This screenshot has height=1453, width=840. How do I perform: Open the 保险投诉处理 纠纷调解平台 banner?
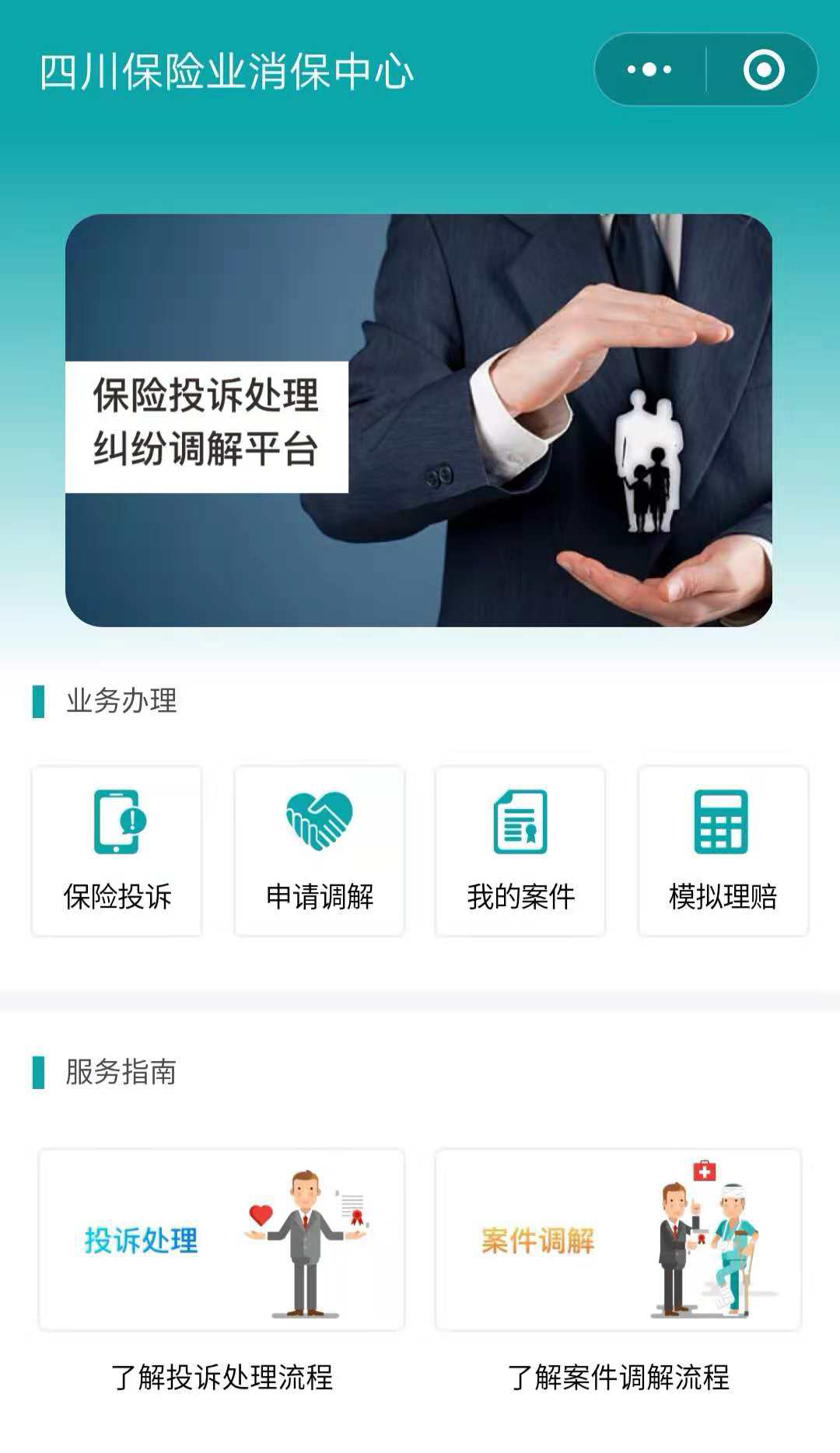tap(418, 420)
